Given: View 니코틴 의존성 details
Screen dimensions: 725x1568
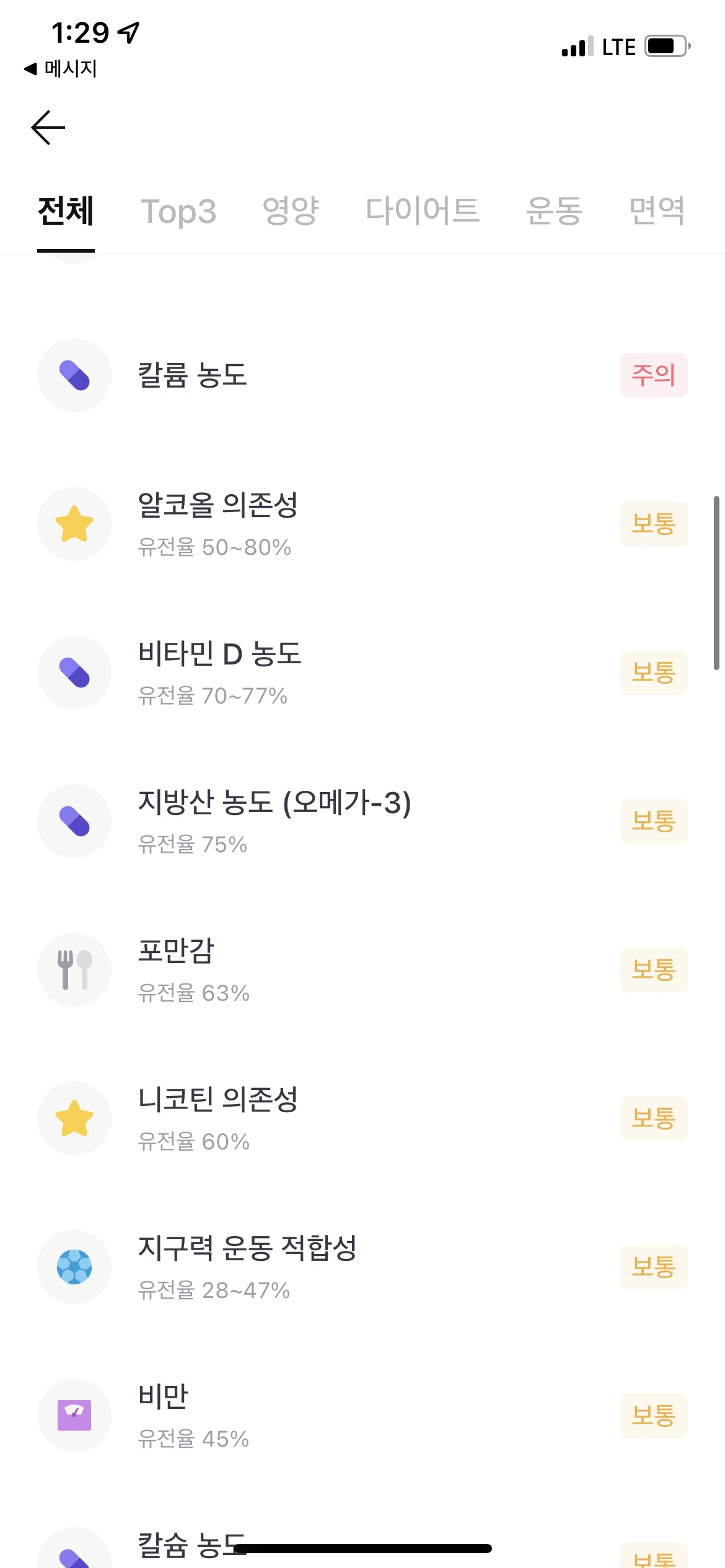Looking at the screenshot, I should click(x=362, y=1118).
